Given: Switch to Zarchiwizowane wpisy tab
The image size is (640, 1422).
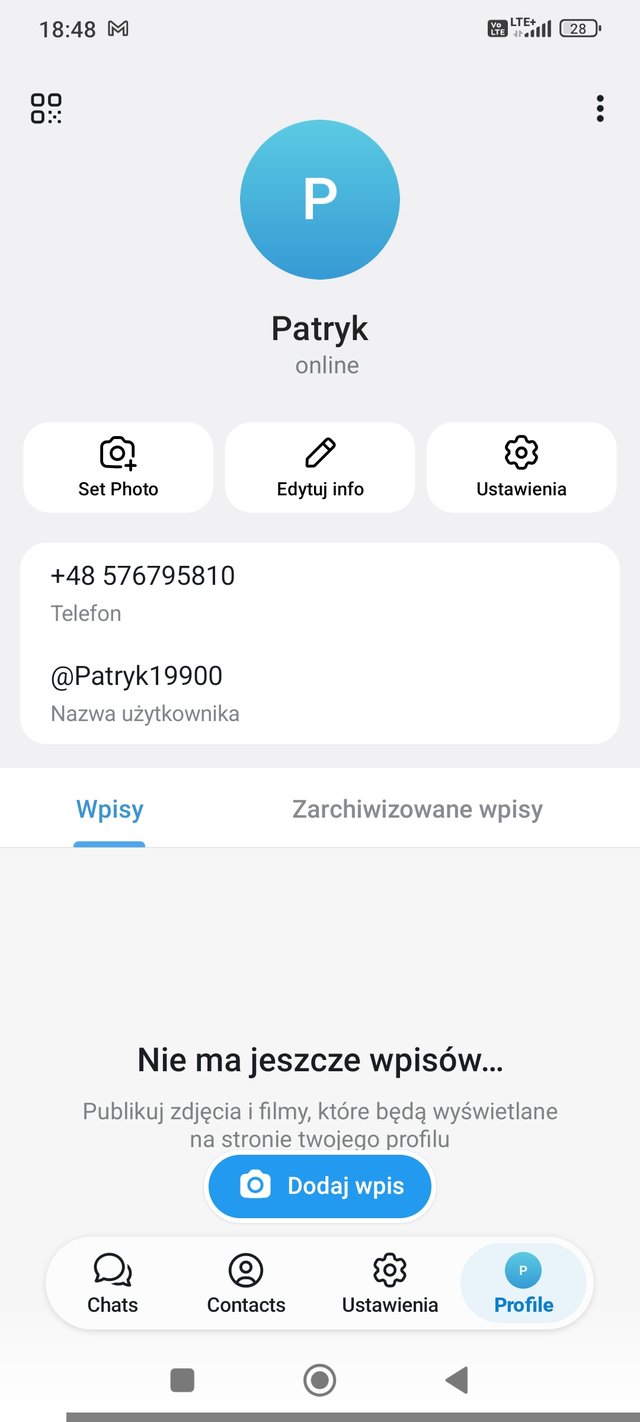Looking at the screenshot, I should (417, 809).
